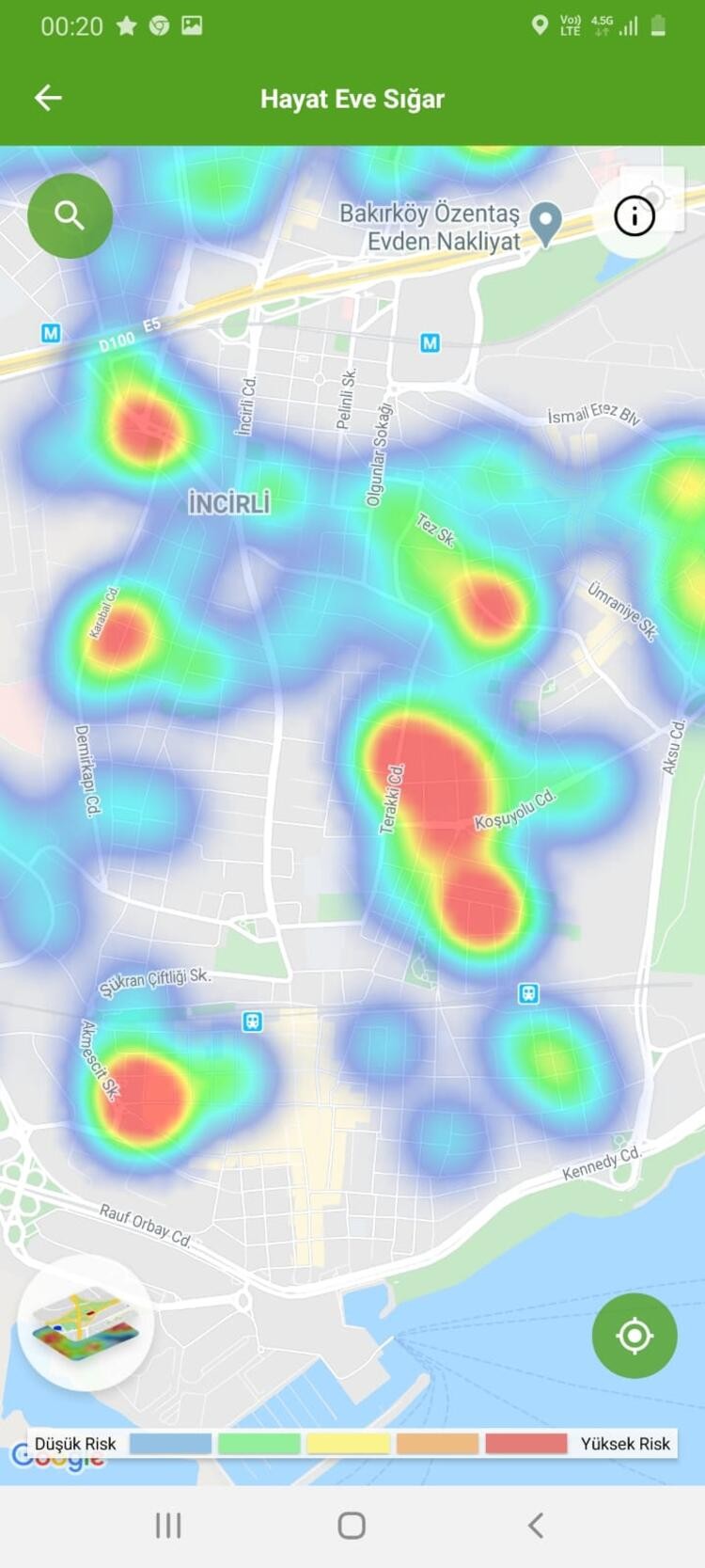The width and height of the screenshot is (705, 1568).
Task: Go back using the header arrow
Action: pyautogui.click(x=48, y=98)
